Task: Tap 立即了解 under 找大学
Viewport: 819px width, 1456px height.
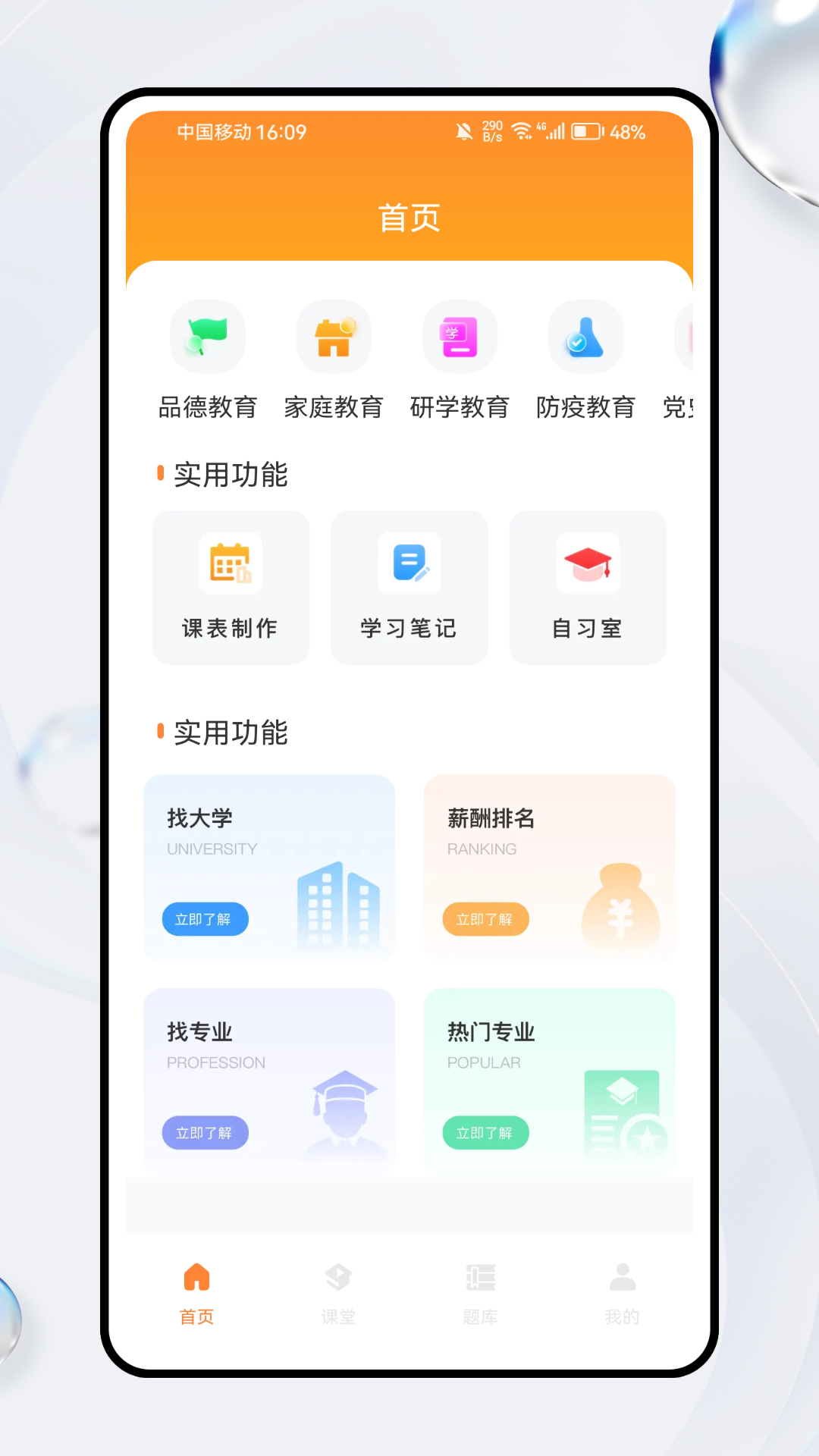Action: click(205, 919)
